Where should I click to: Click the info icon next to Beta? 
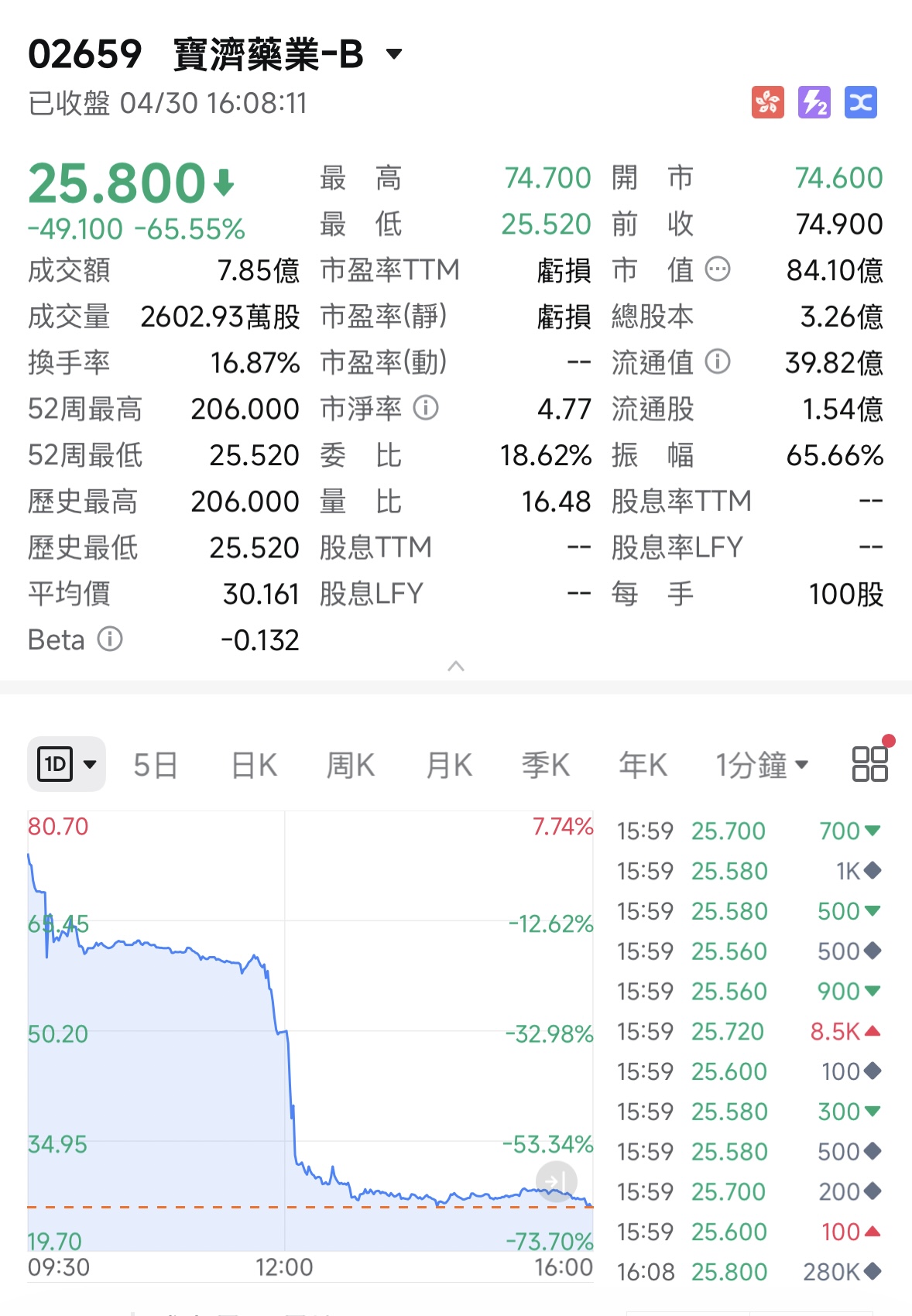point(111,640)
